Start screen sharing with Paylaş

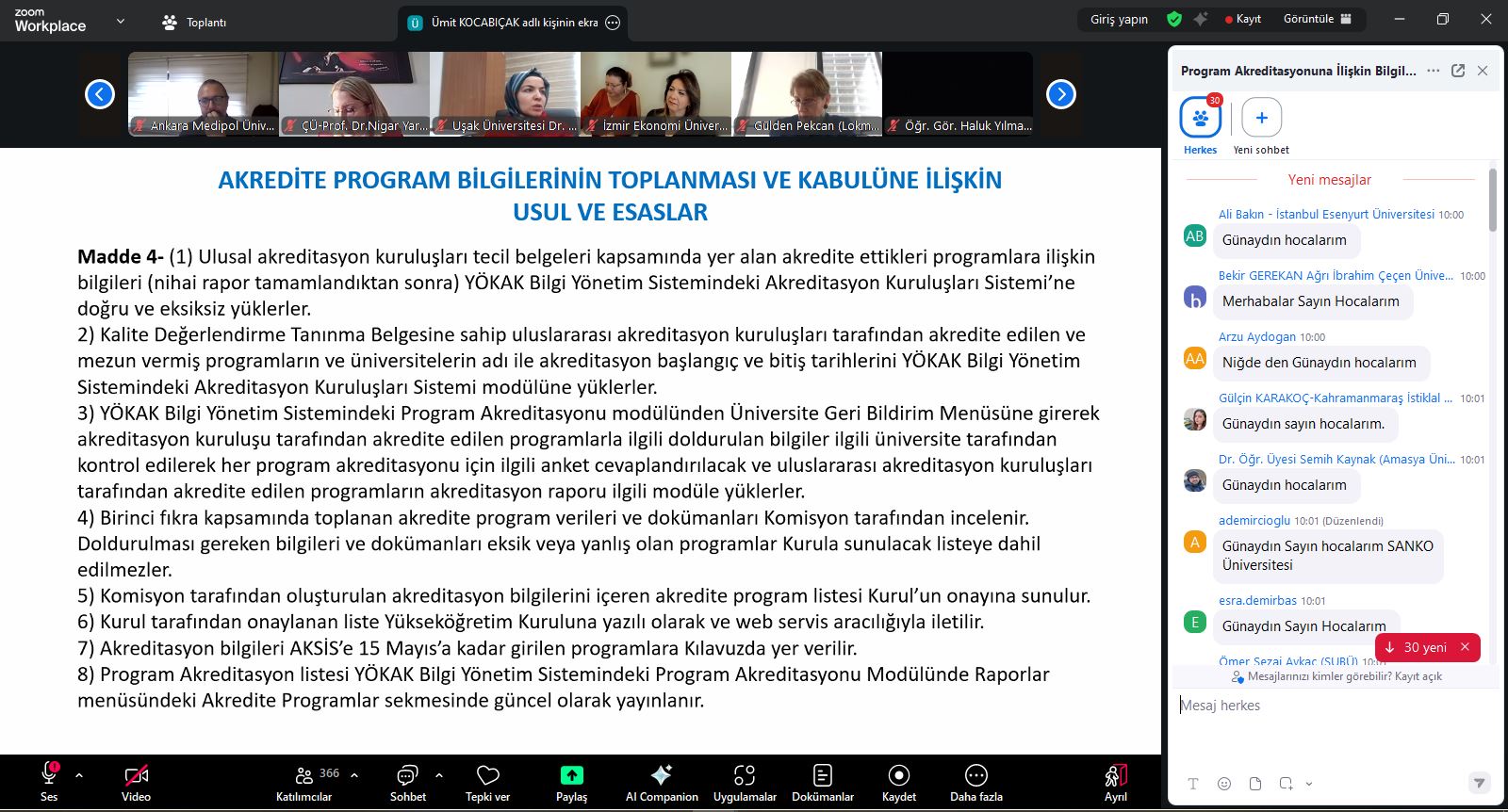click(x=571, y=781)
